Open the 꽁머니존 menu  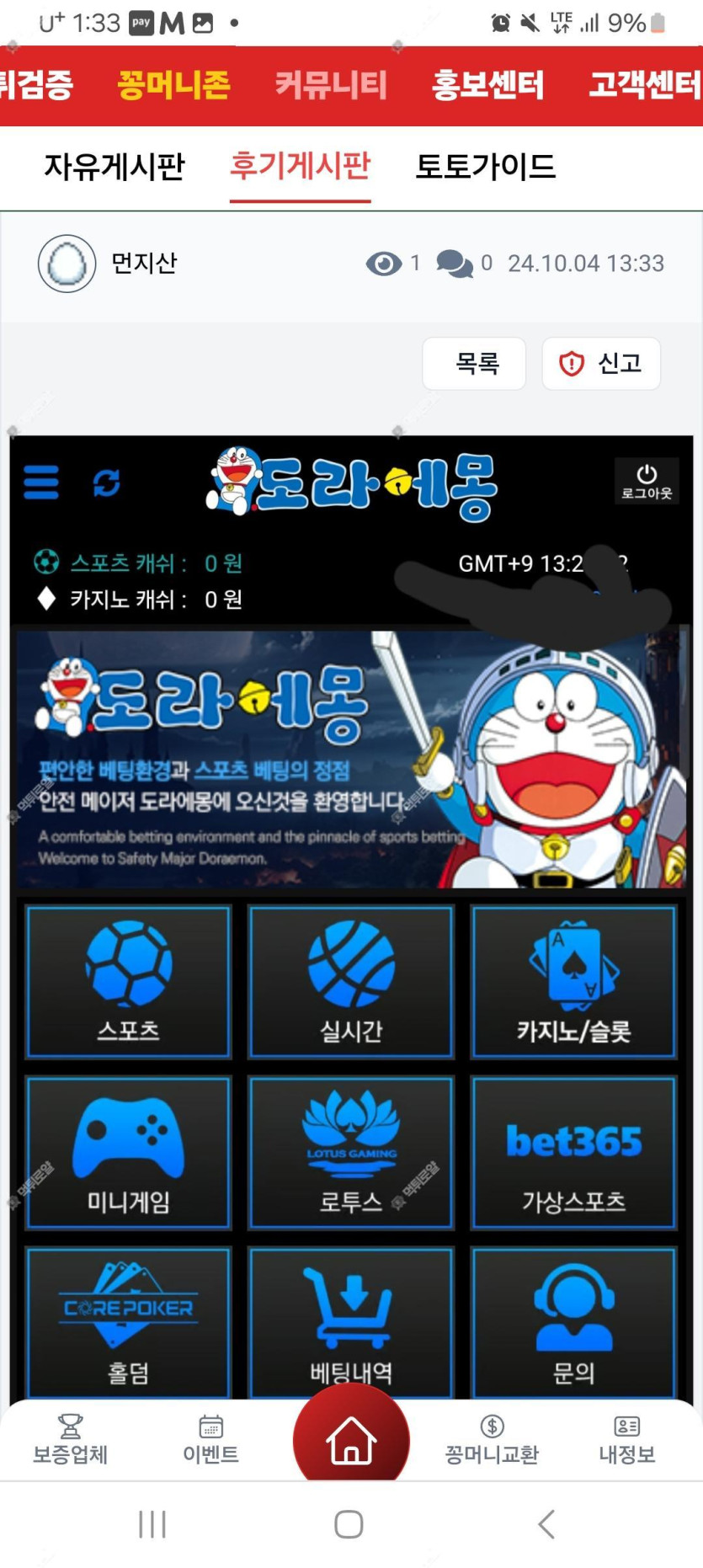(173, 85)
